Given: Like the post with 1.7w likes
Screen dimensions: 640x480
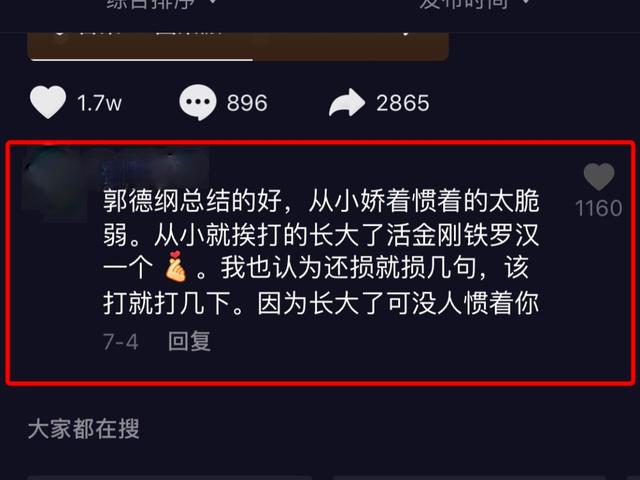Looking at the screenshot, I should [47, 102].
